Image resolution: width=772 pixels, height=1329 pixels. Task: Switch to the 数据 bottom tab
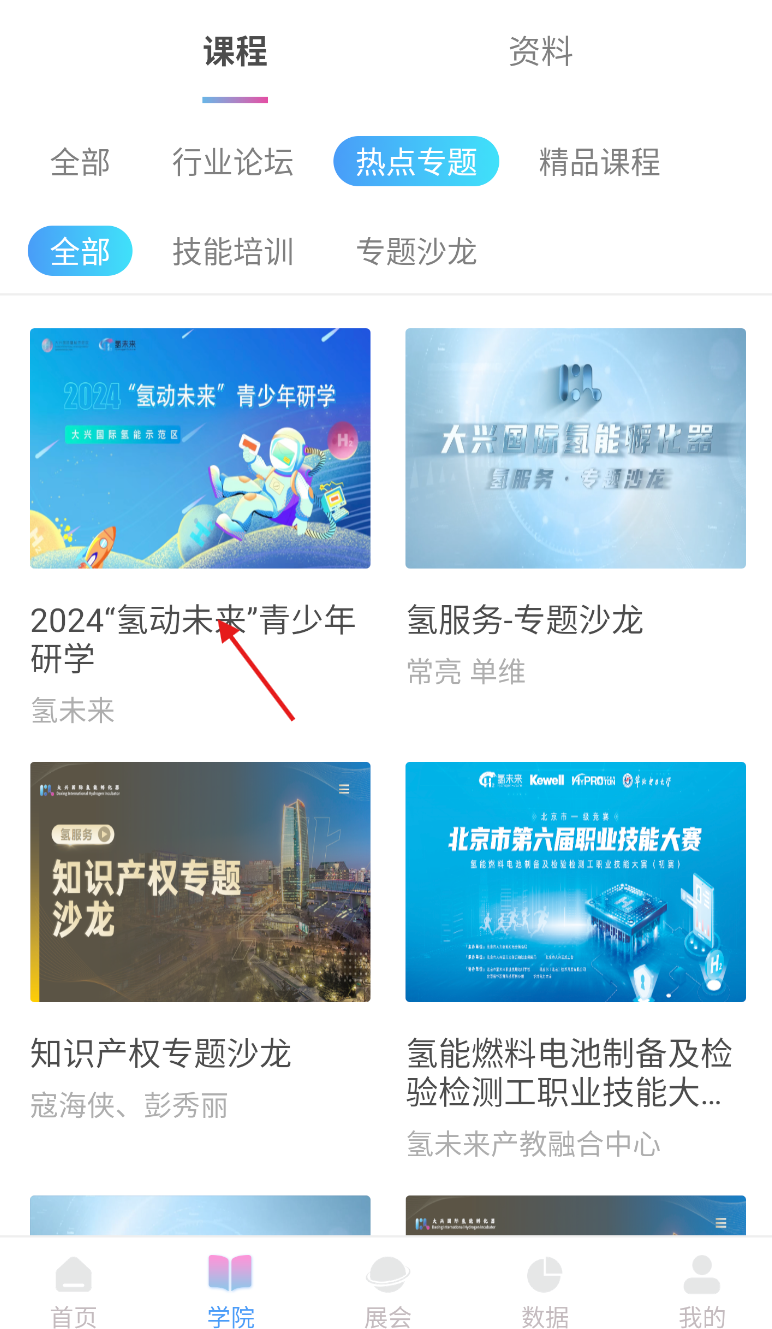[x=545, y=1291]
